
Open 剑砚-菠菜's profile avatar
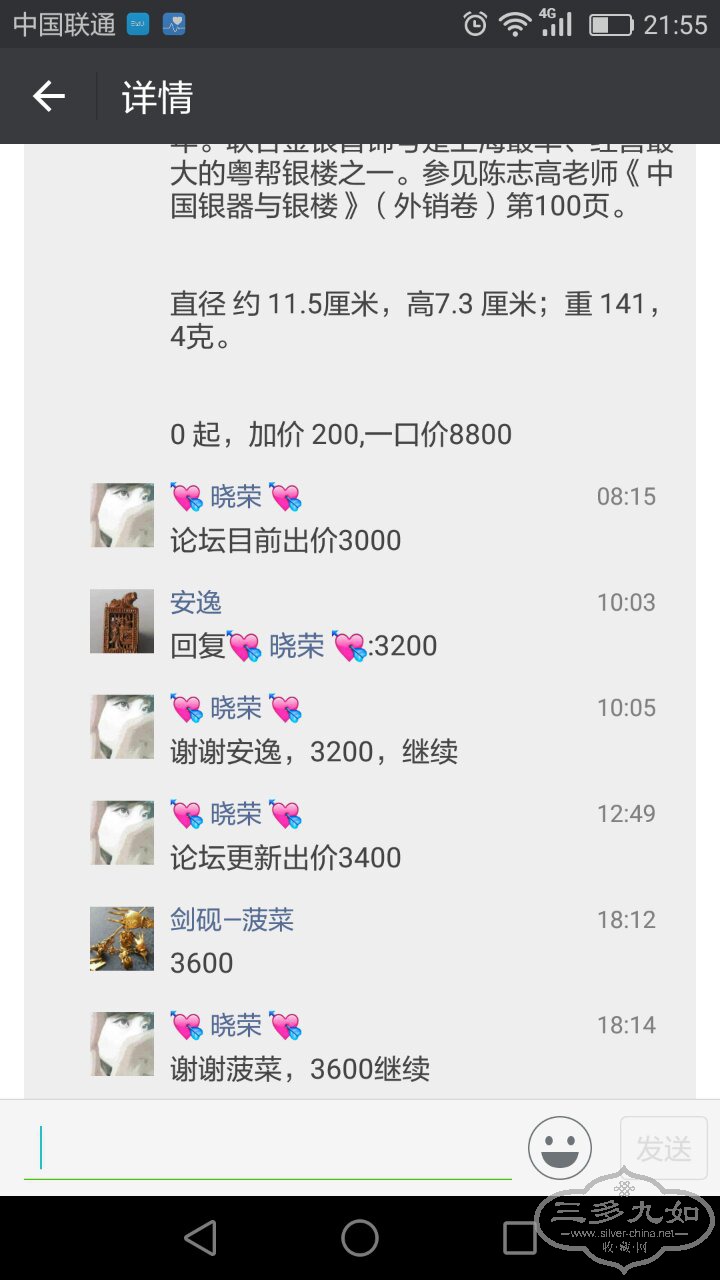122,938
